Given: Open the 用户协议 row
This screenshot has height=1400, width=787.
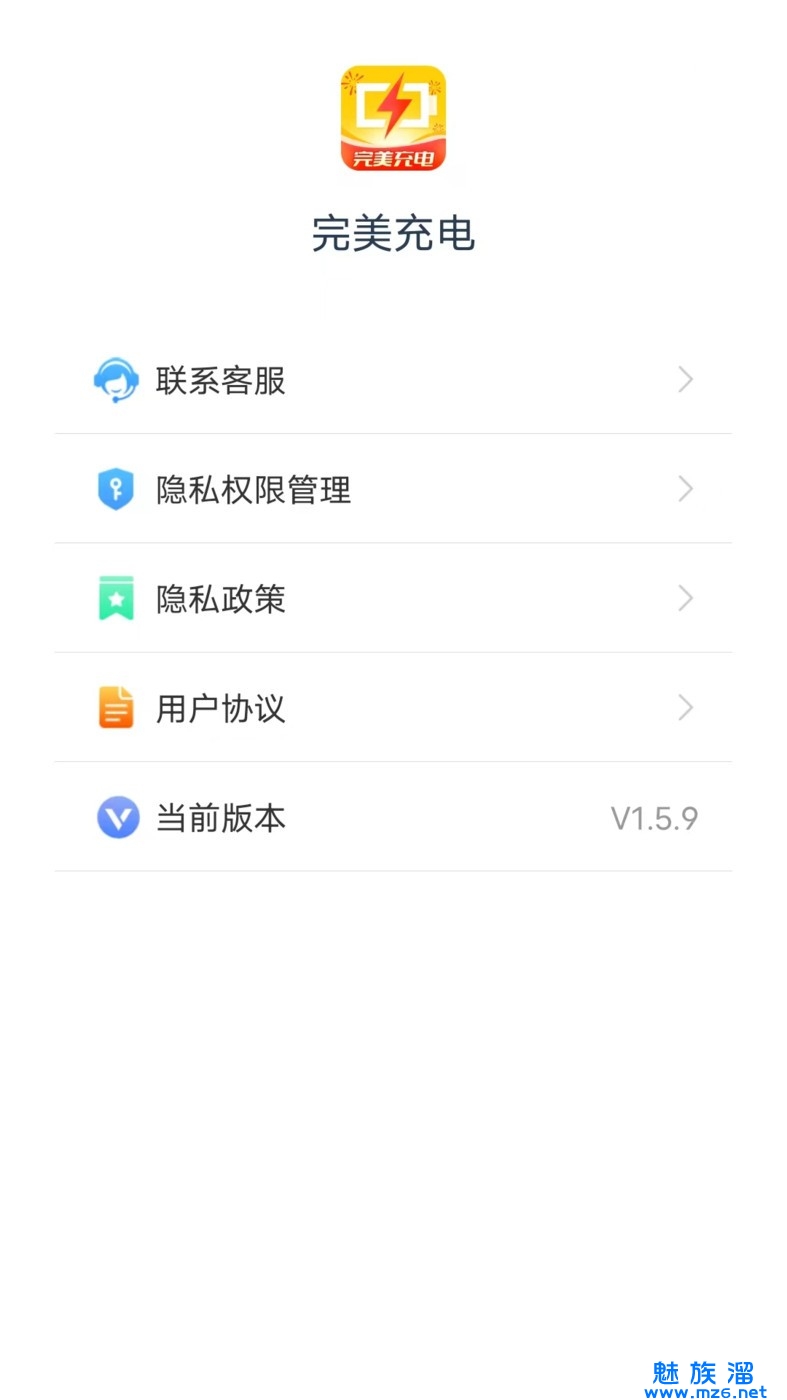Looking at the screenshot, I should point(393,707).
